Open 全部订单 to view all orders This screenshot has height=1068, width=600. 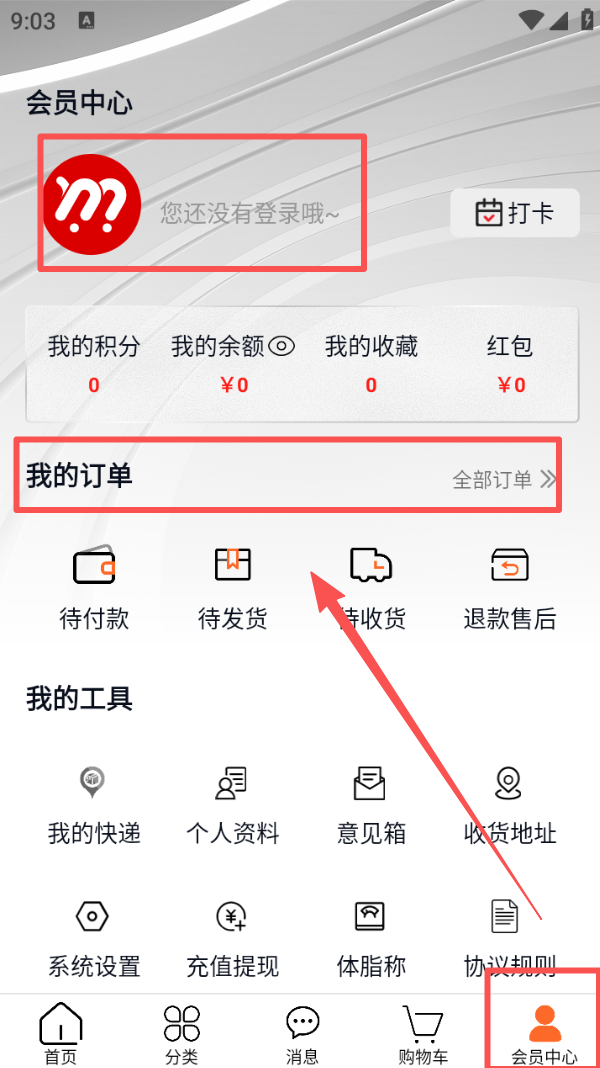503,479
